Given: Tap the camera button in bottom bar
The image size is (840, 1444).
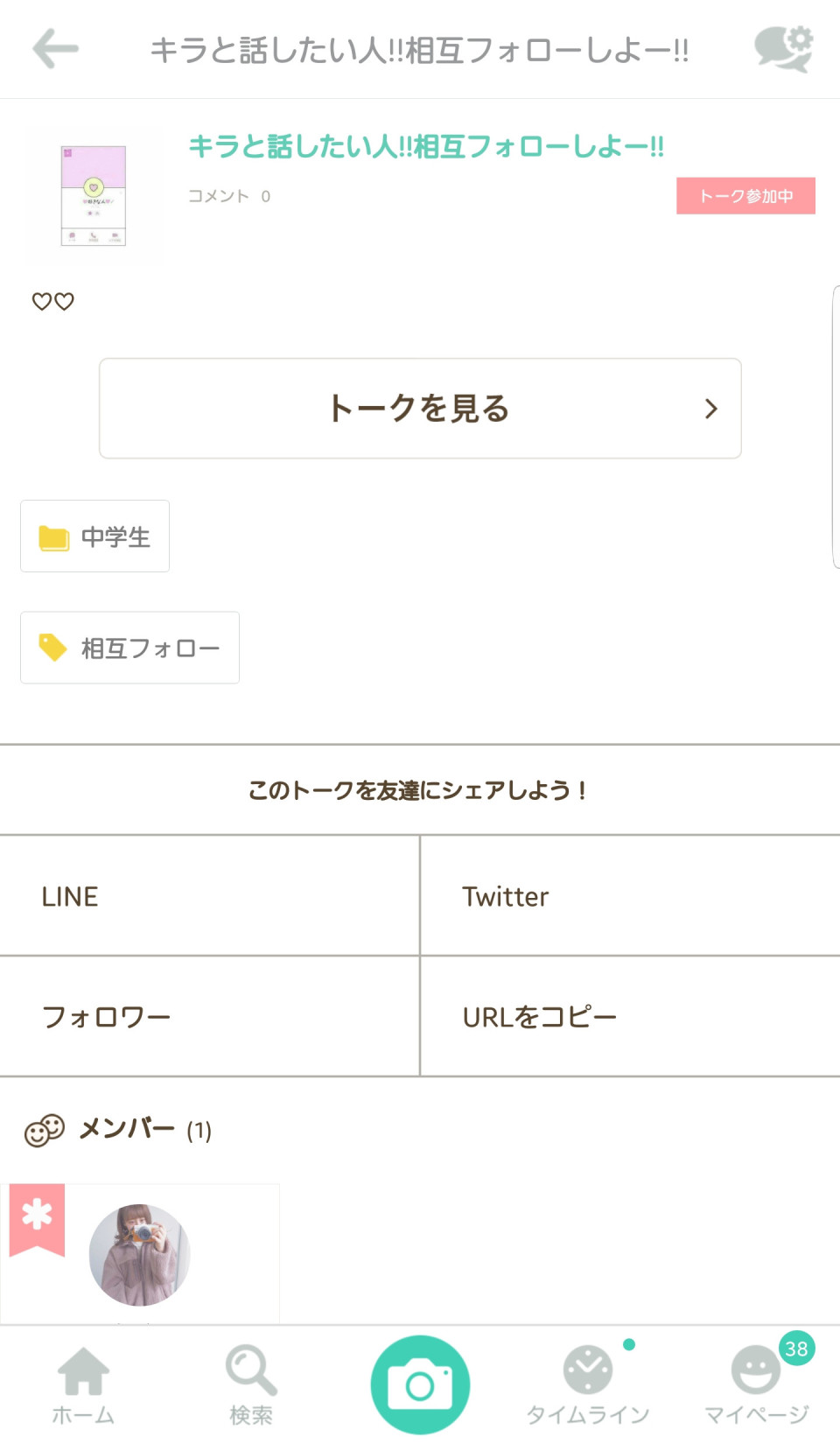Looking at the screenshot, I should tap(420, 1384).
